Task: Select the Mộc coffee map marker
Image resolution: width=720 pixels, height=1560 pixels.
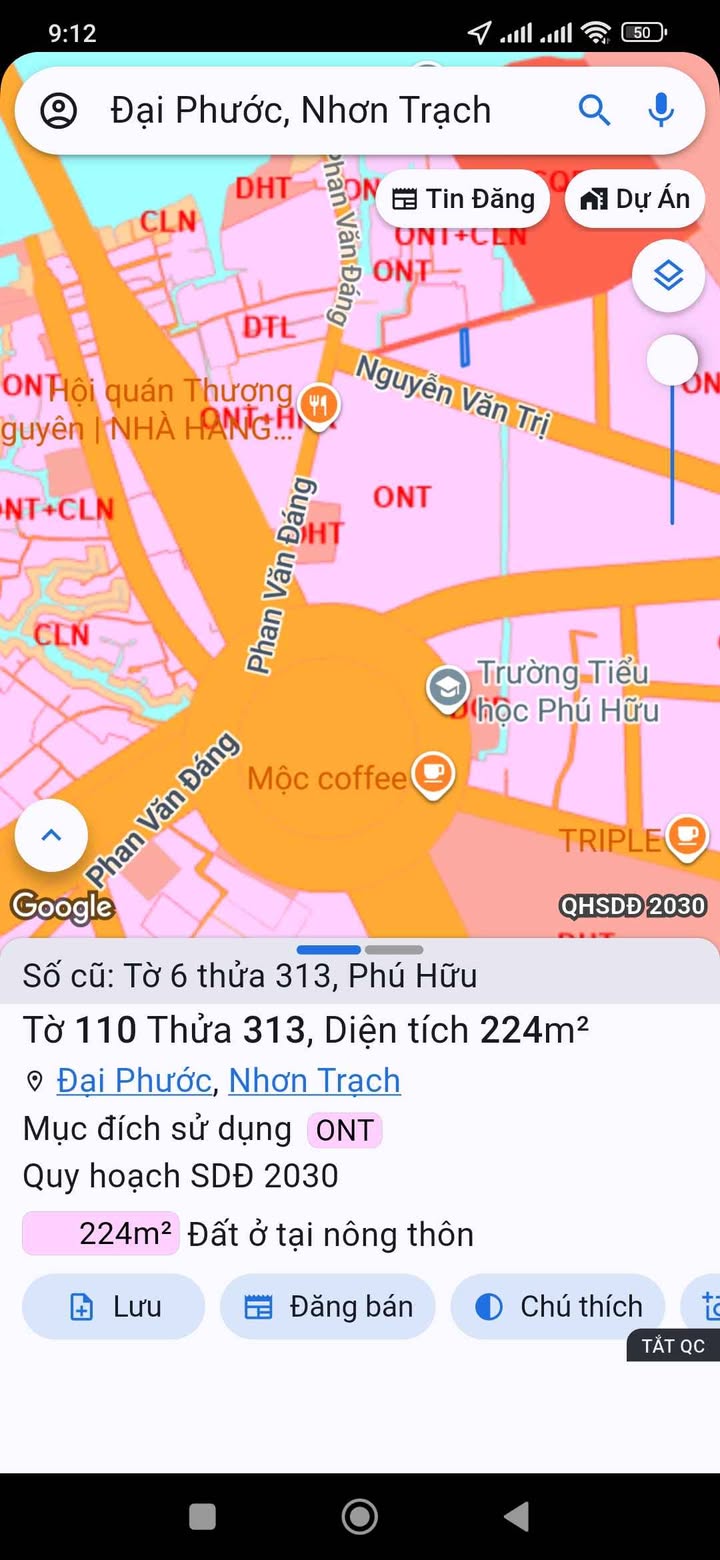Action: [433, 774]
